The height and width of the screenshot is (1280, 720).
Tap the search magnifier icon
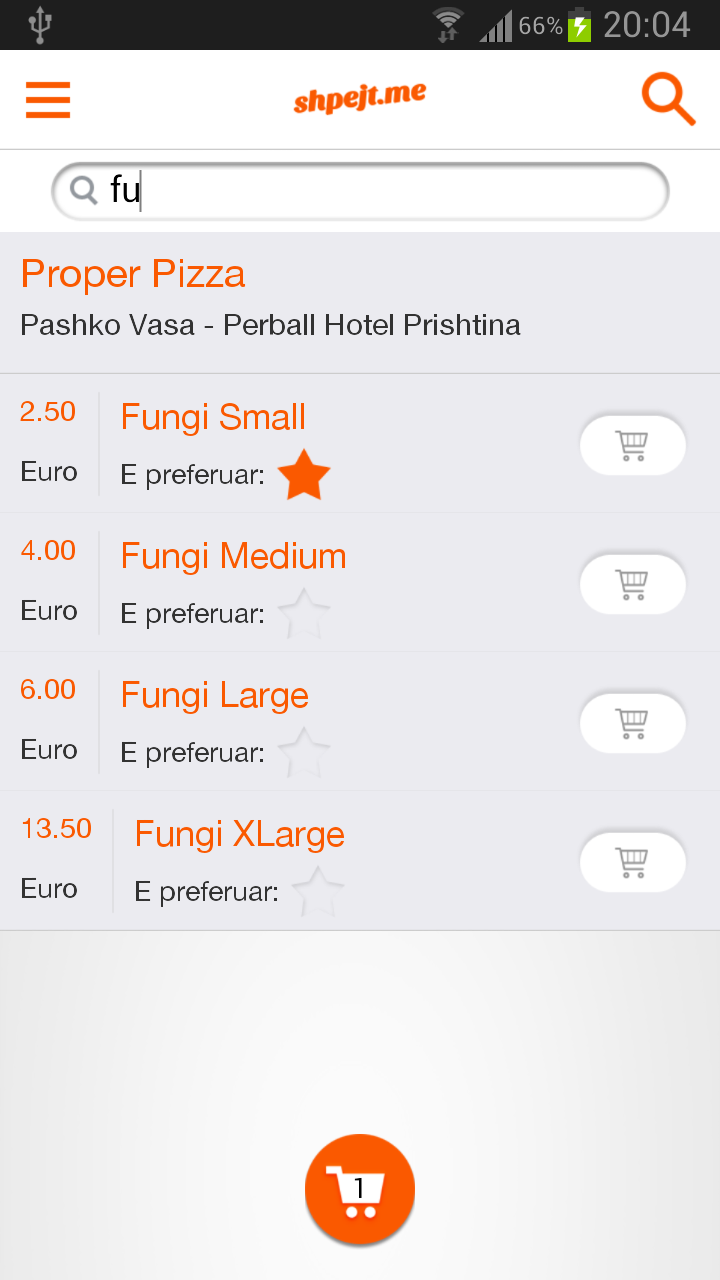coord(667,99)
